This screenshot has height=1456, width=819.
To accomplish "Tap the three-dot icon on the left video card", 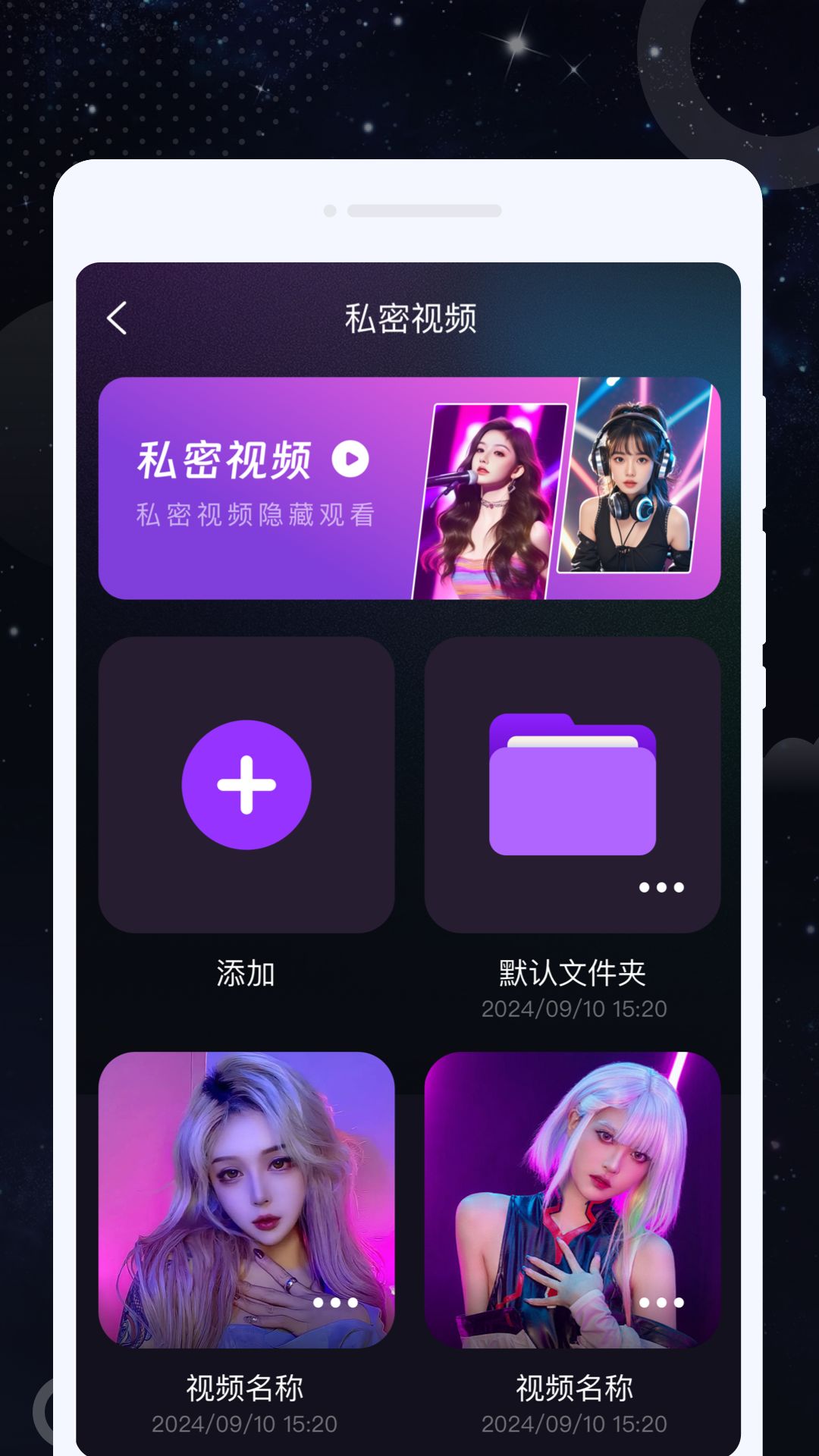I will (x=336, y=1302).
